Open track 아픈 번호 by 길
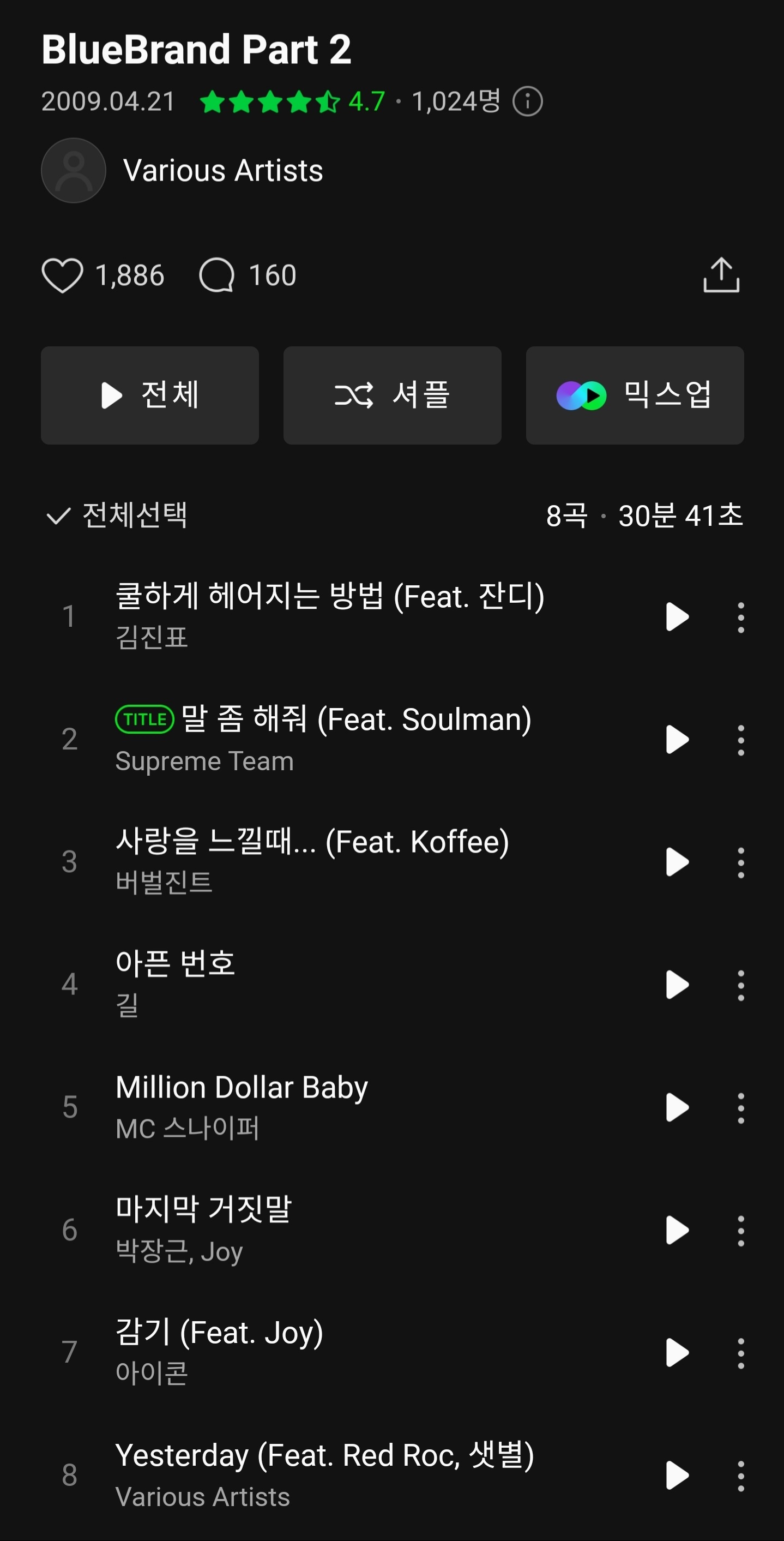 [175, 964]
